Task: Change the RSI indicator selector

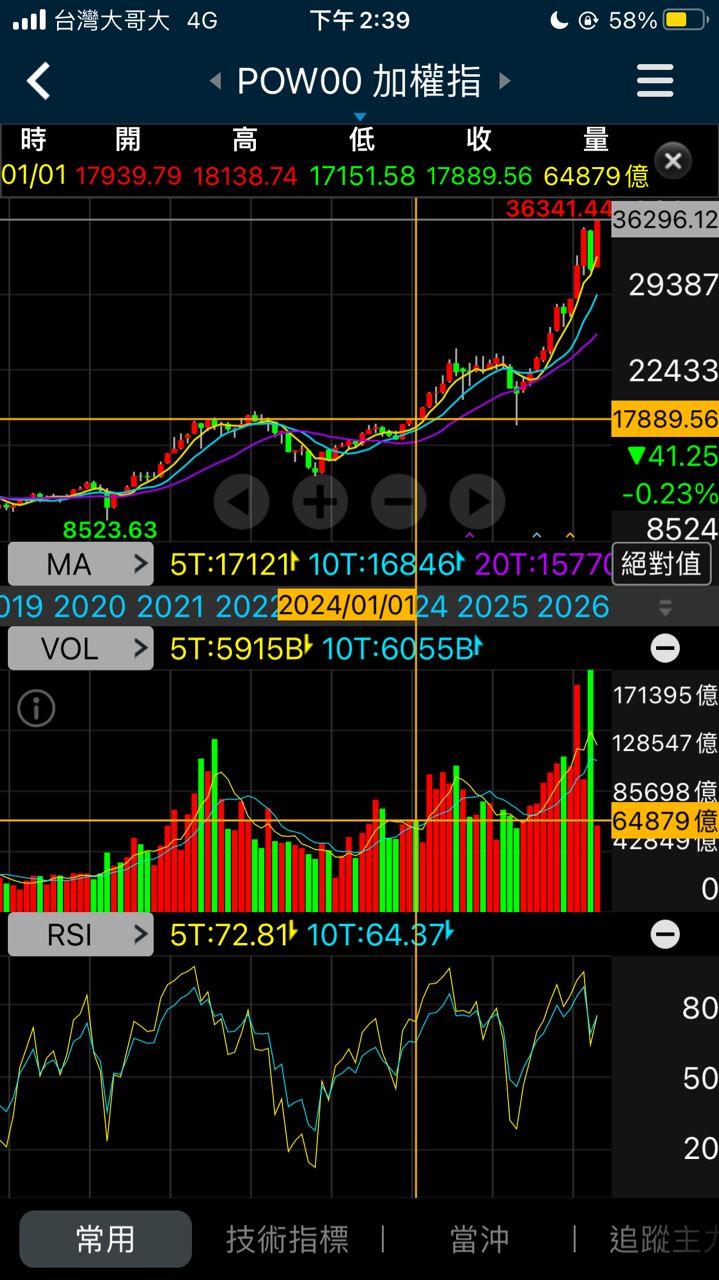Action: (81, 935)
